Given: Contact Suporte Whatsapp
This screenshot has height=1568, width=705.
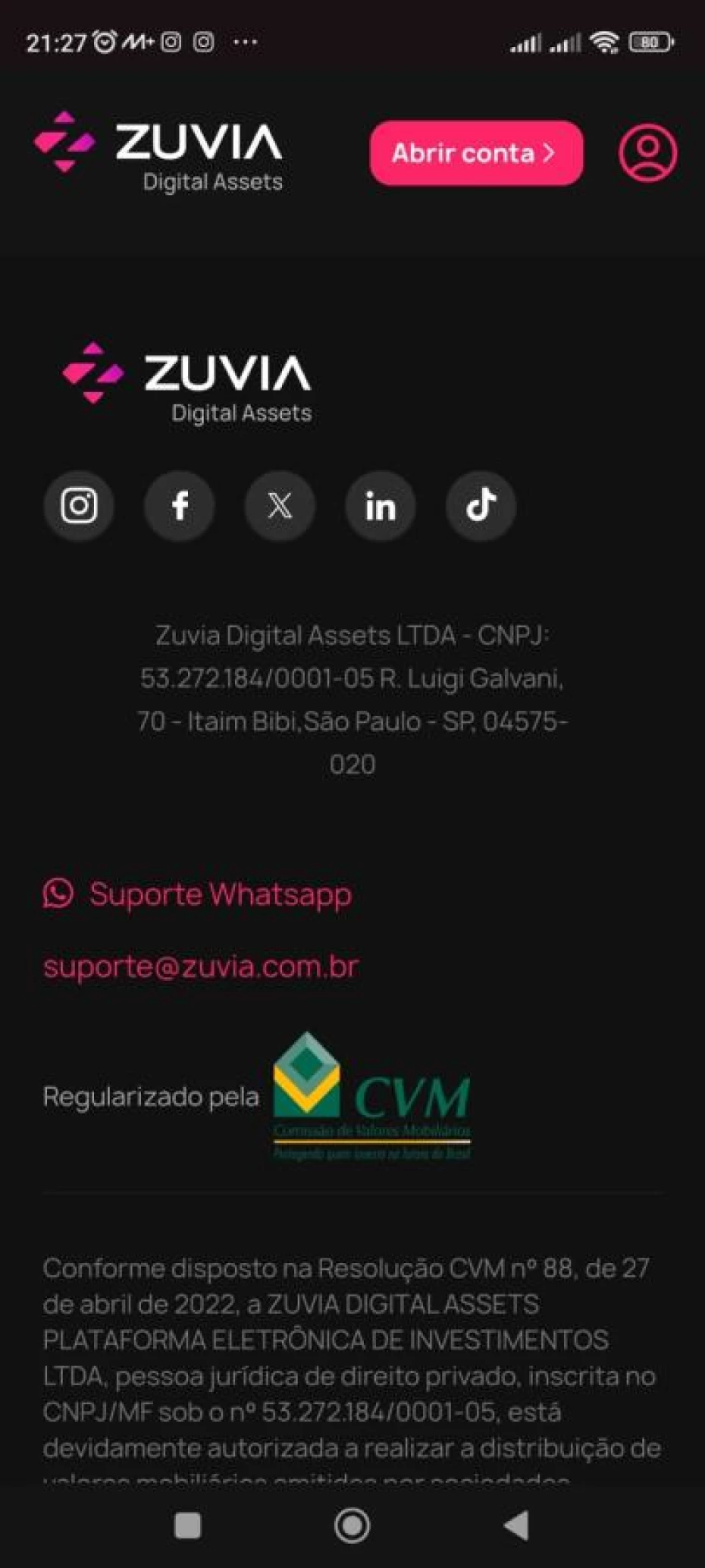Looking at the screenshot, I should tap(199, 894).
